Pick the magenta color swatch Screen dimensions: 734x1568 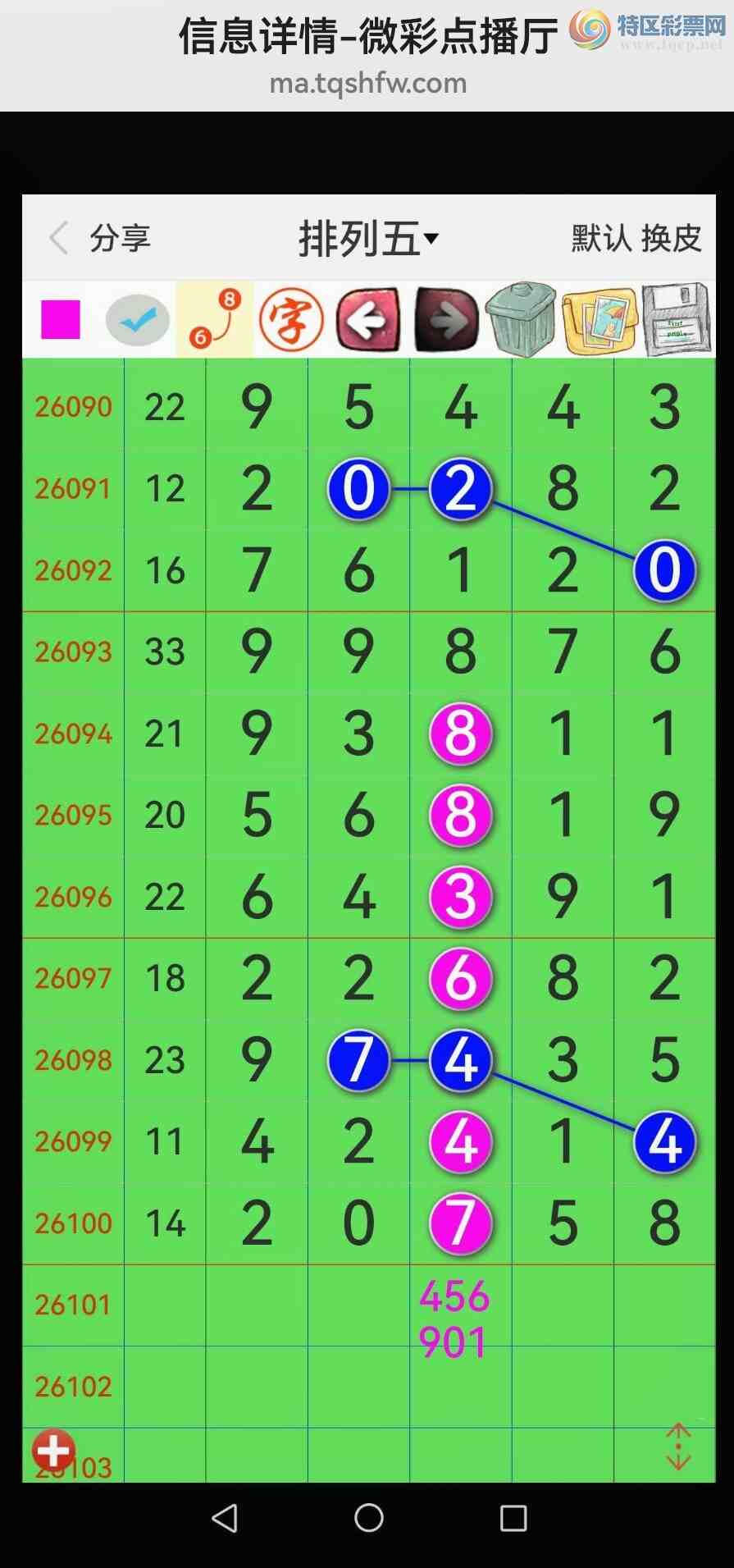(61, 319)
